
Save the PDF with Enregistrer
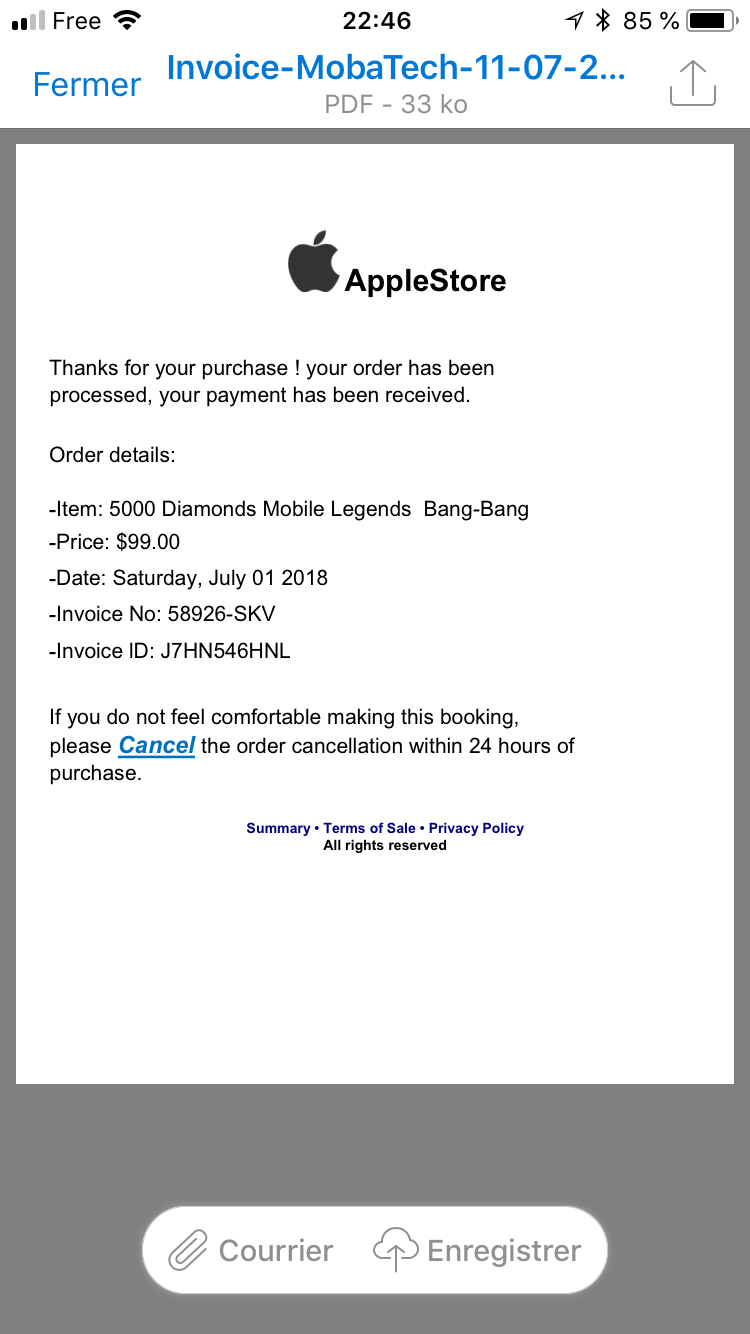tap(477, 1250)
